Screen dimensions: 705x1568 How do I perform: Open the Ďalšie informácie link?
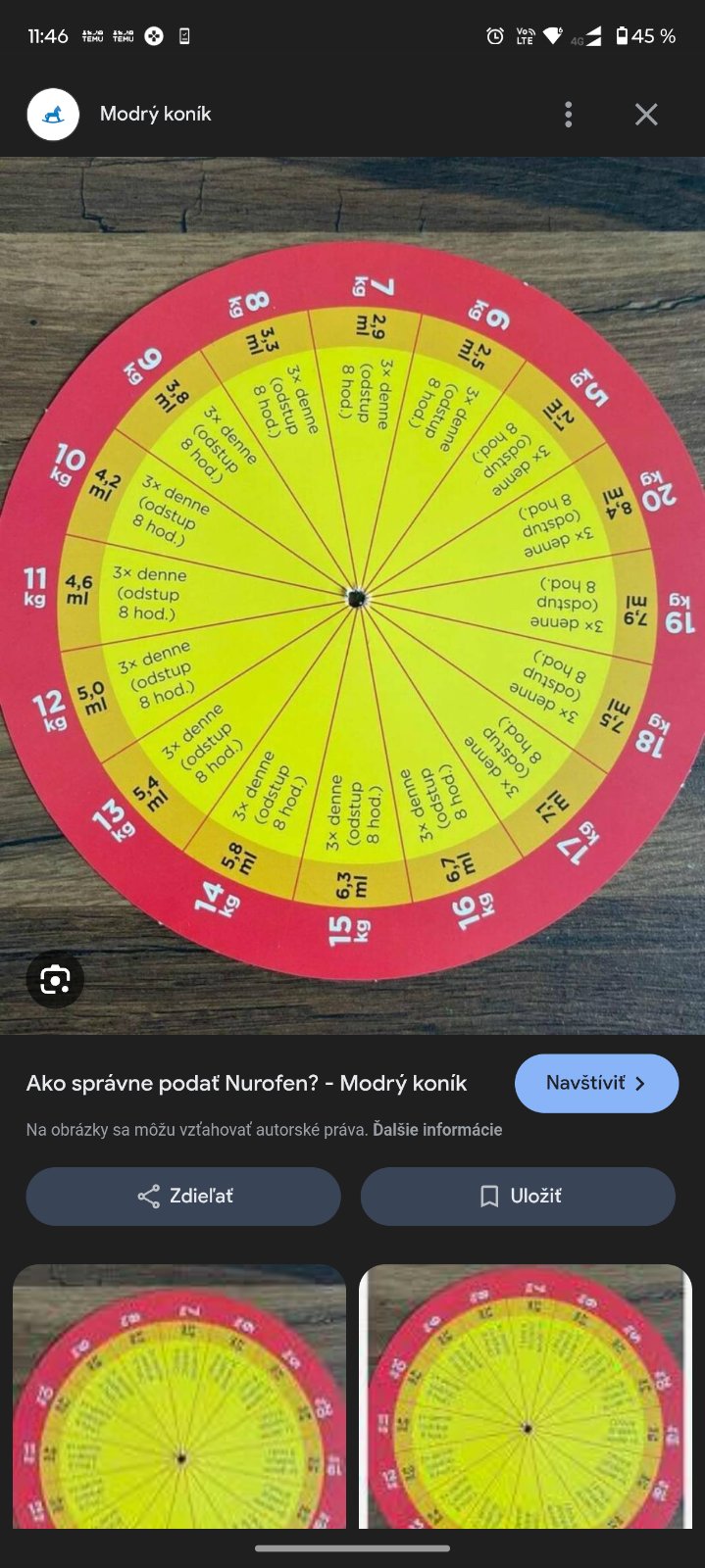437,1130
